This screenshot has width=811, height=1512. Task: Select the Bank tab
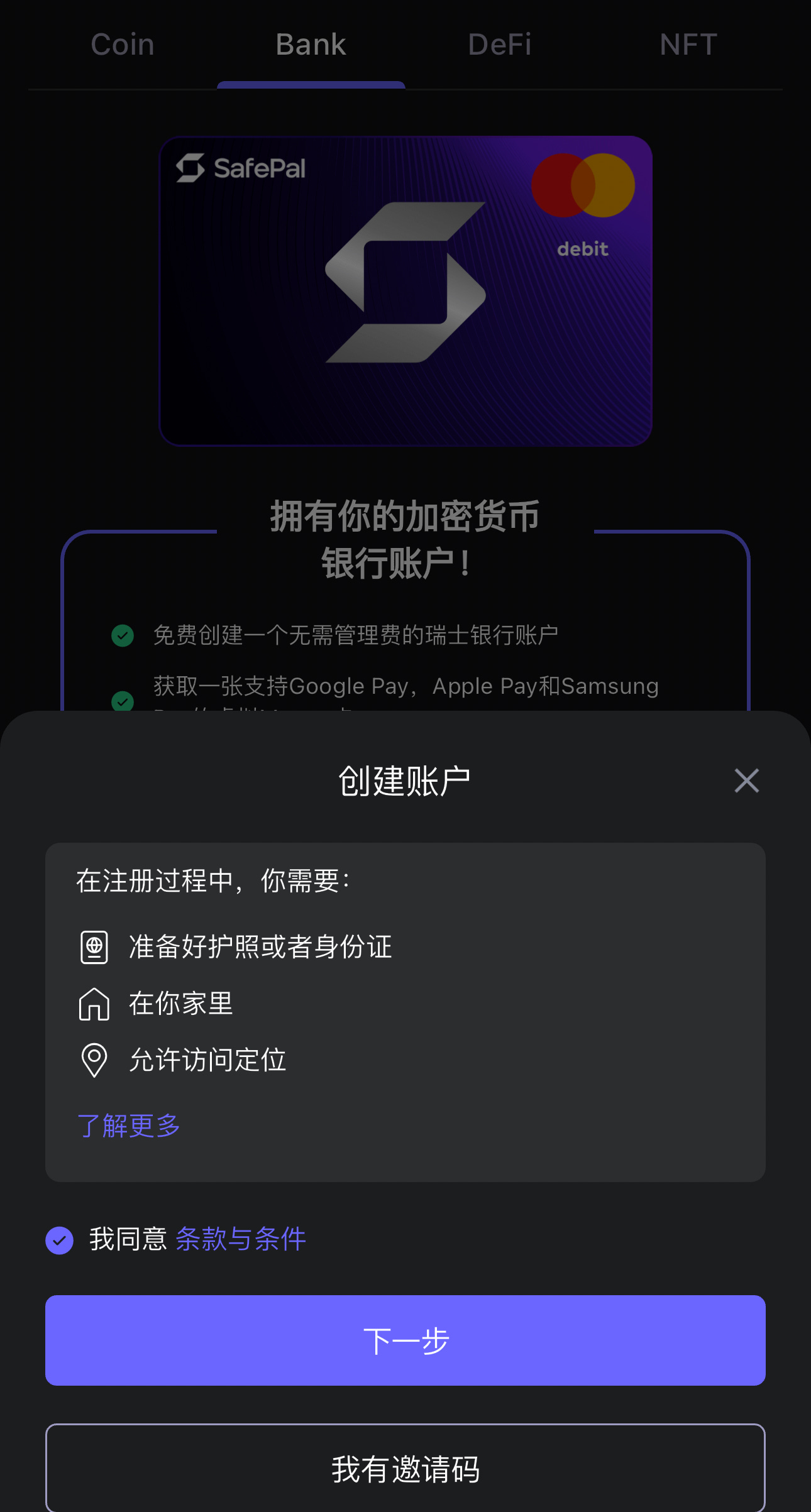click(x=311, y=45)
